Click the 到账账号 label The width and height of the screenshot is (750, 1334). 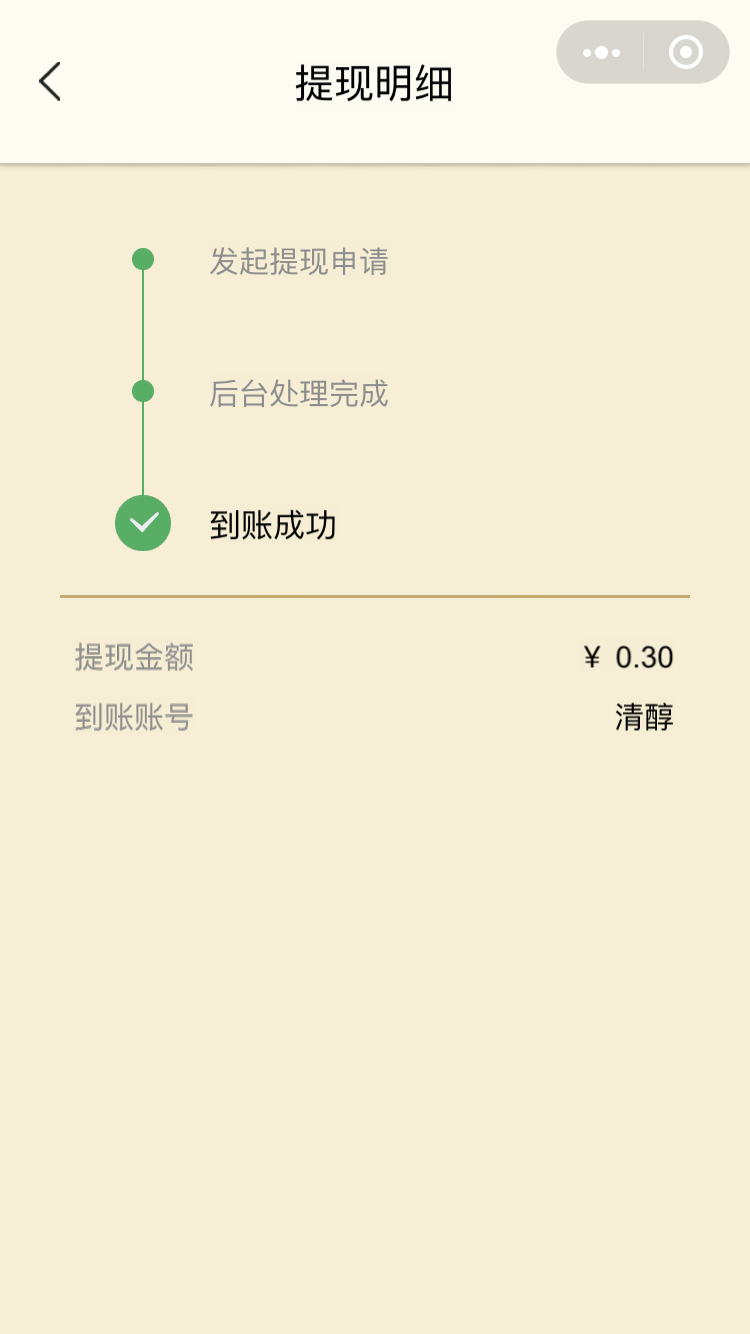click(x=135, y=717)
